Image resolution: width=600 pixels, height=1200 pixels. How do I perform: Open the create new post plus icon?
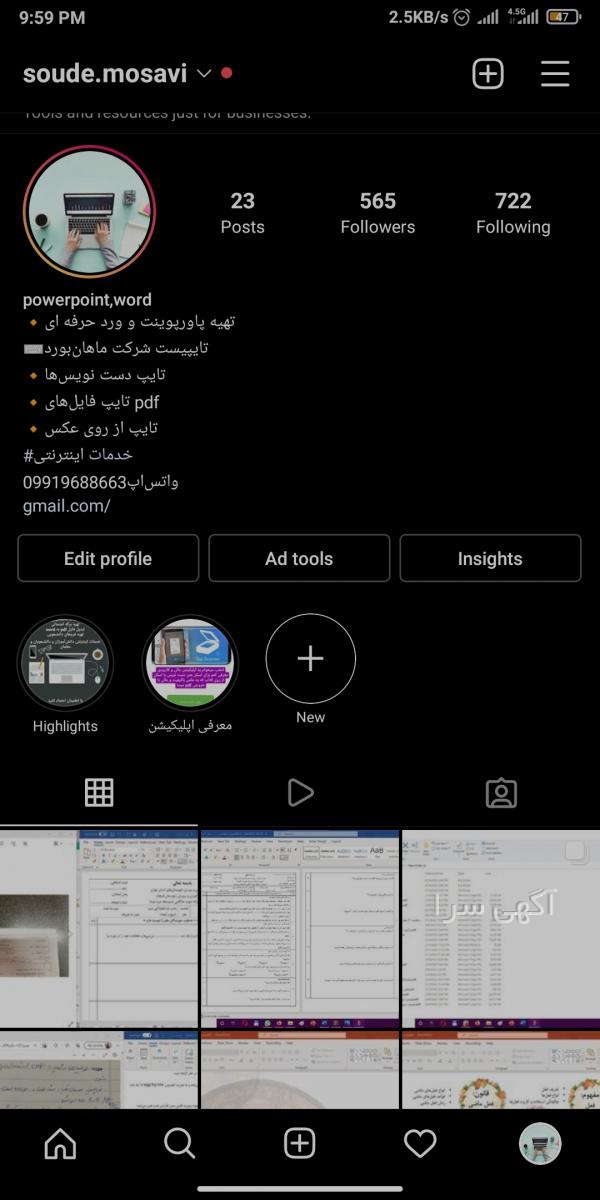[488, 74]
